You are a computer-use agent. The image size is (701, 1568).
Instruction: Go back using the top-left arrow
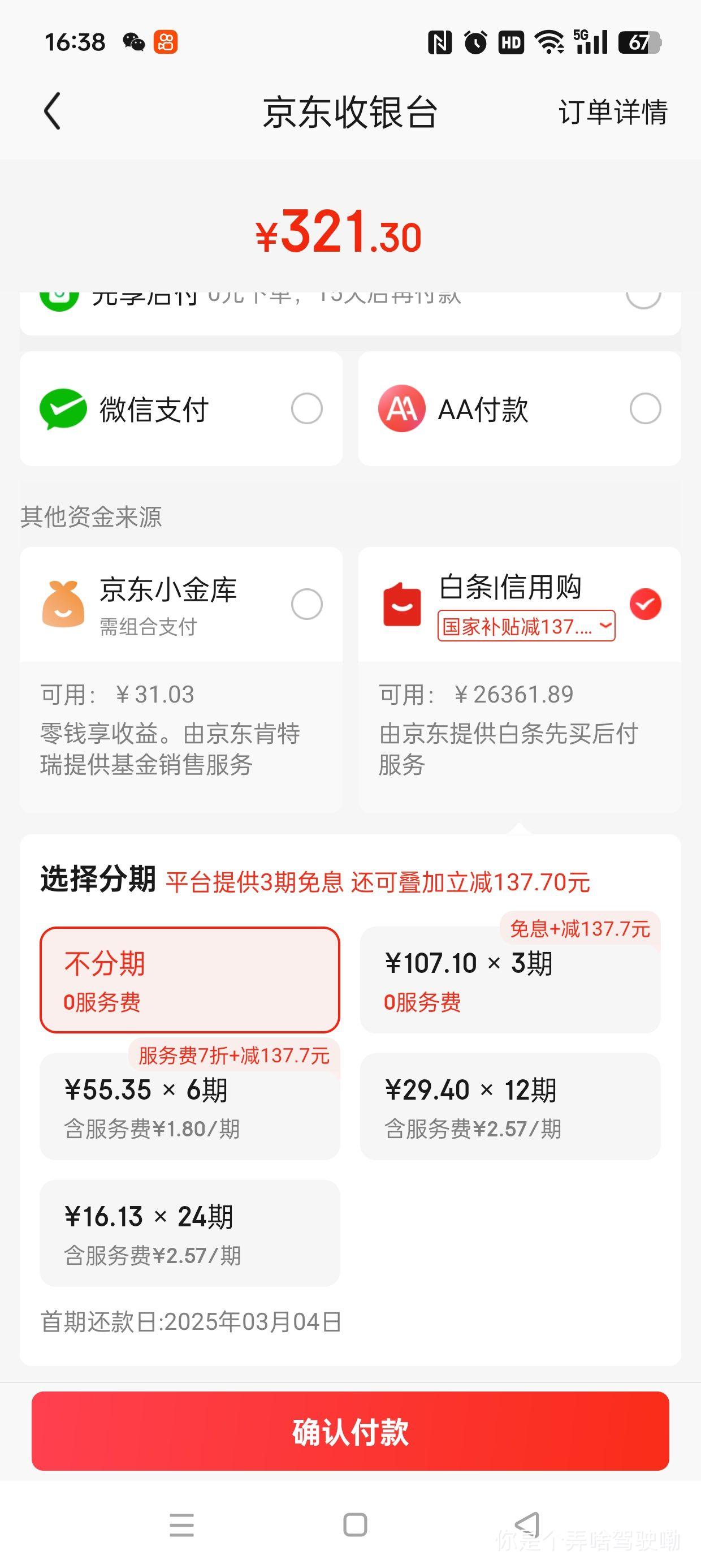coord(53,111)
